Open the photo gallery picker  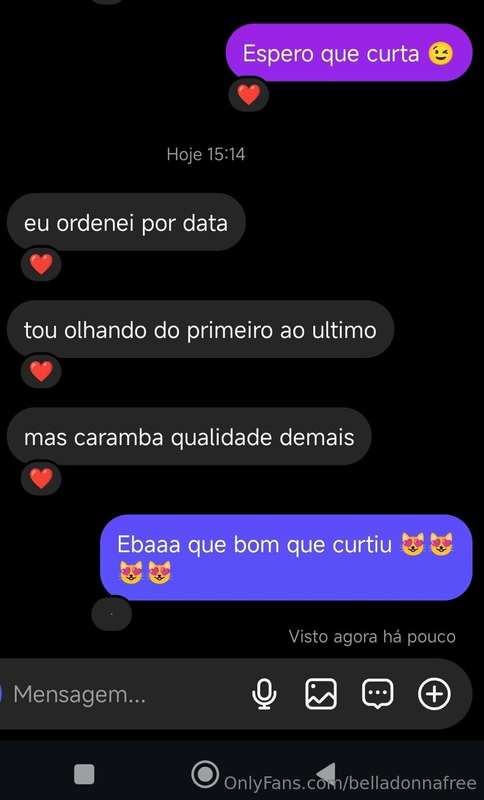(x=321, y=694)
